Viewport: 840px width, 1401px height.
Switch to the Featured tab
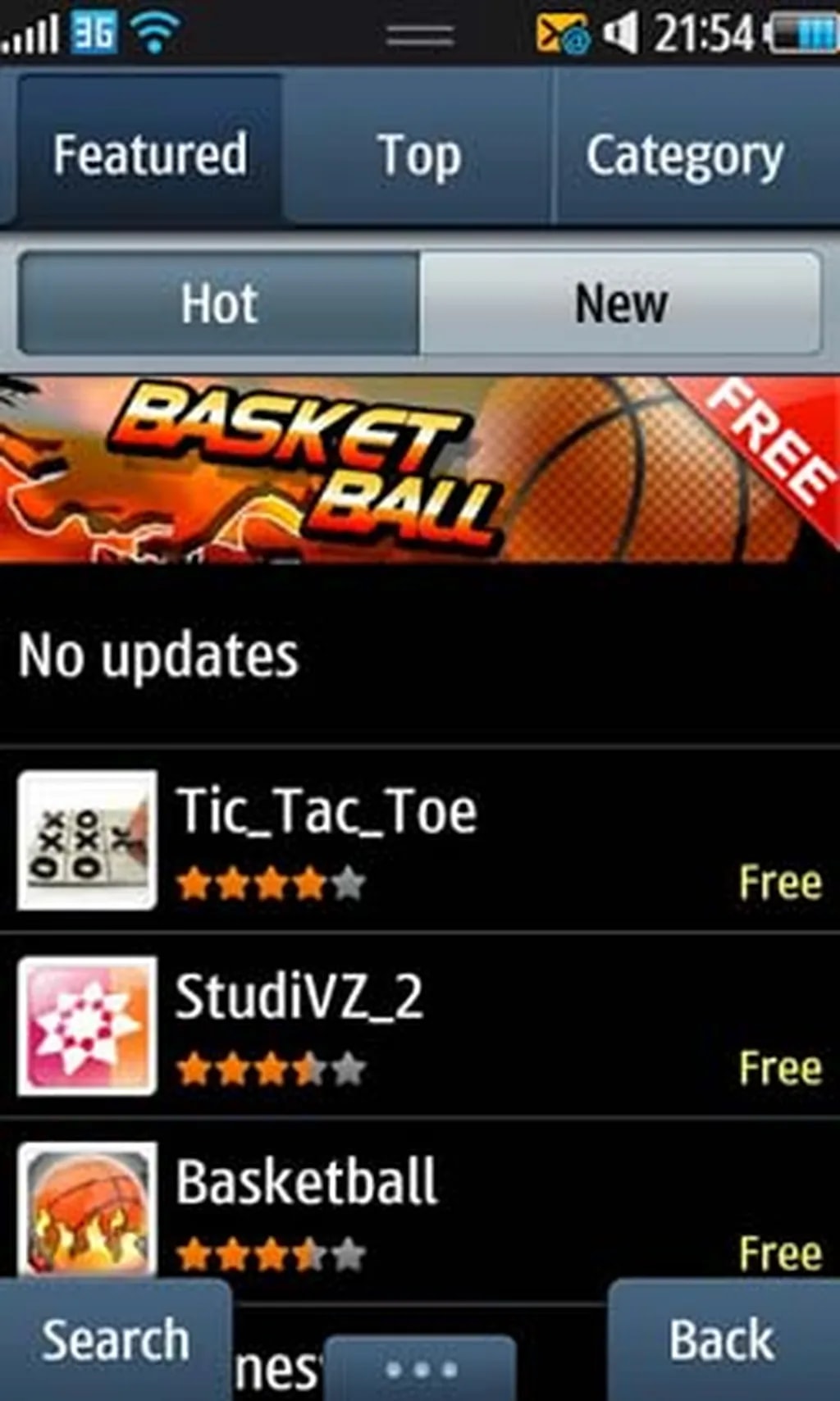(150, 153)
